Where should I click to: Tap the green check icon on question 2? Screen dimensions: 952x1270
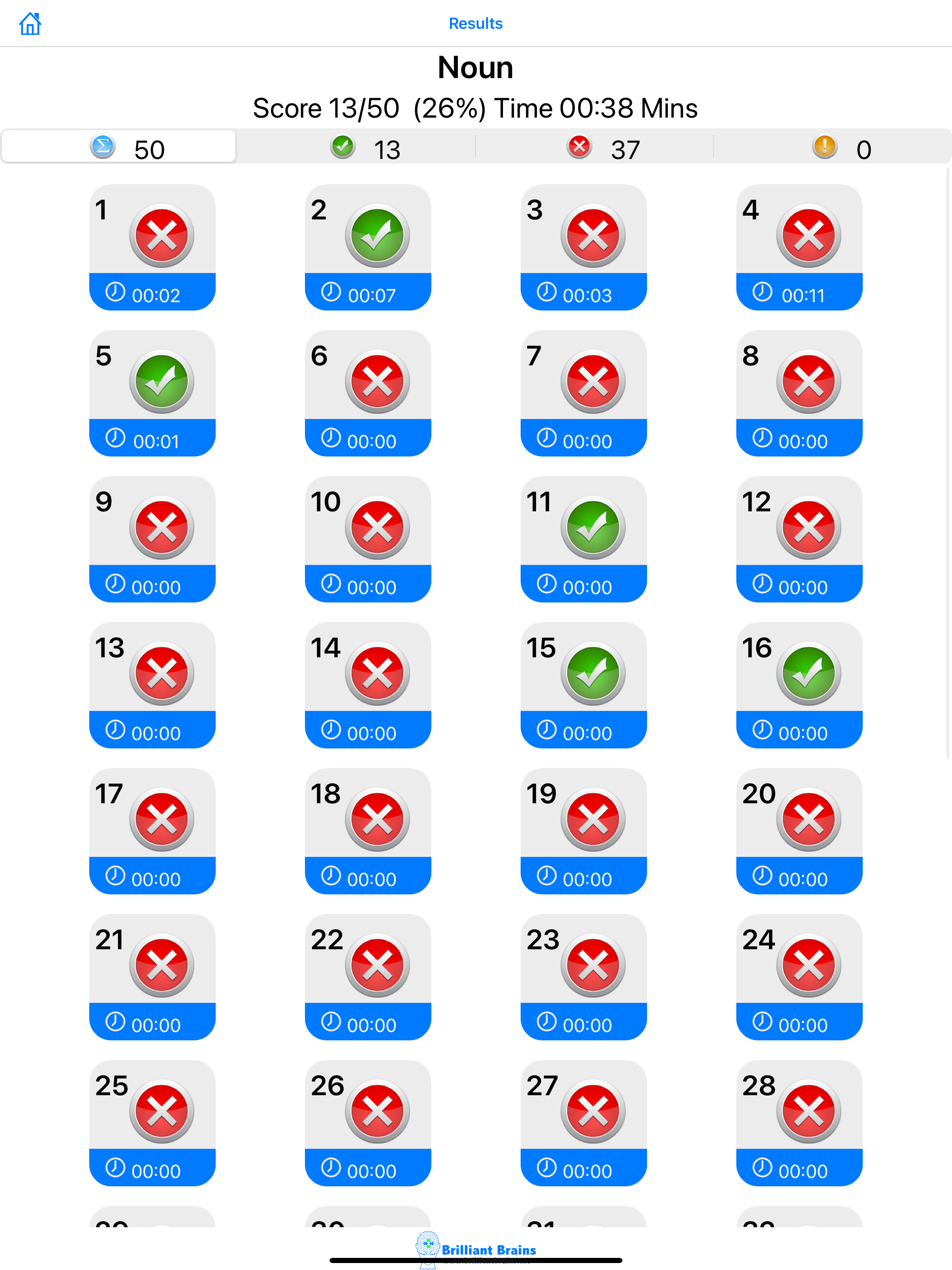point(377,235)
